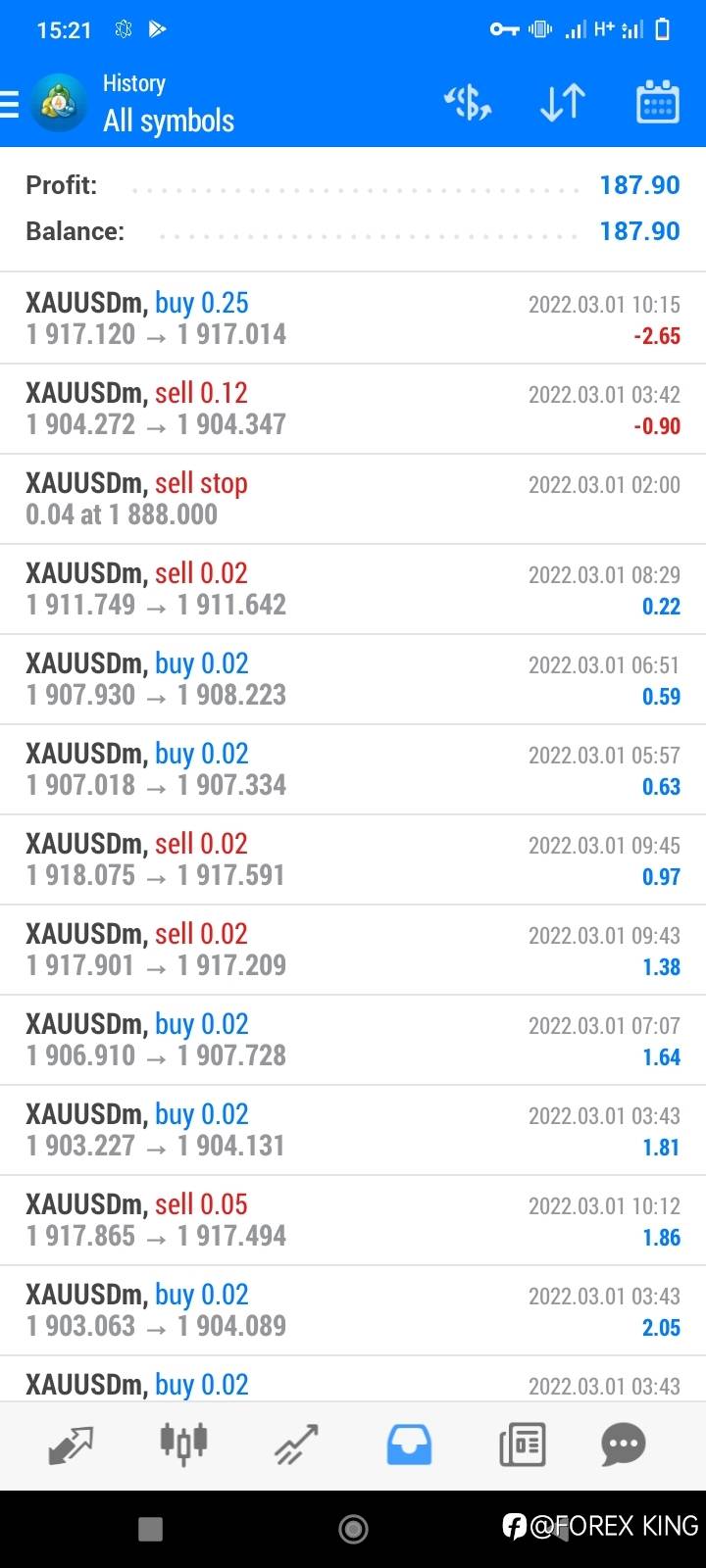Open the News tab
Image resolution: width=706 pixels, height=1568 pixels.
[x=522, y=1445]
